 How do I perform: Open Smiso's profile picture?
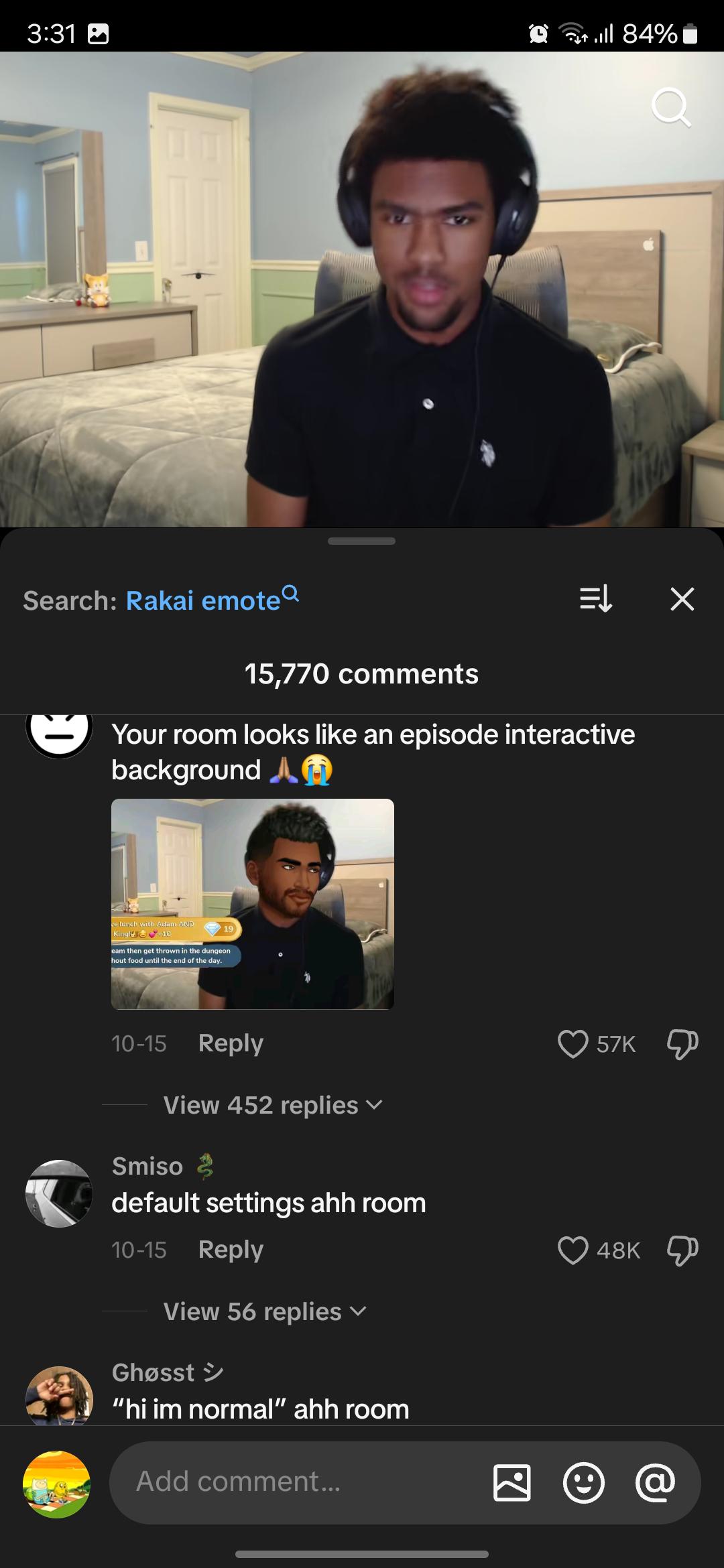point(59,1193)
